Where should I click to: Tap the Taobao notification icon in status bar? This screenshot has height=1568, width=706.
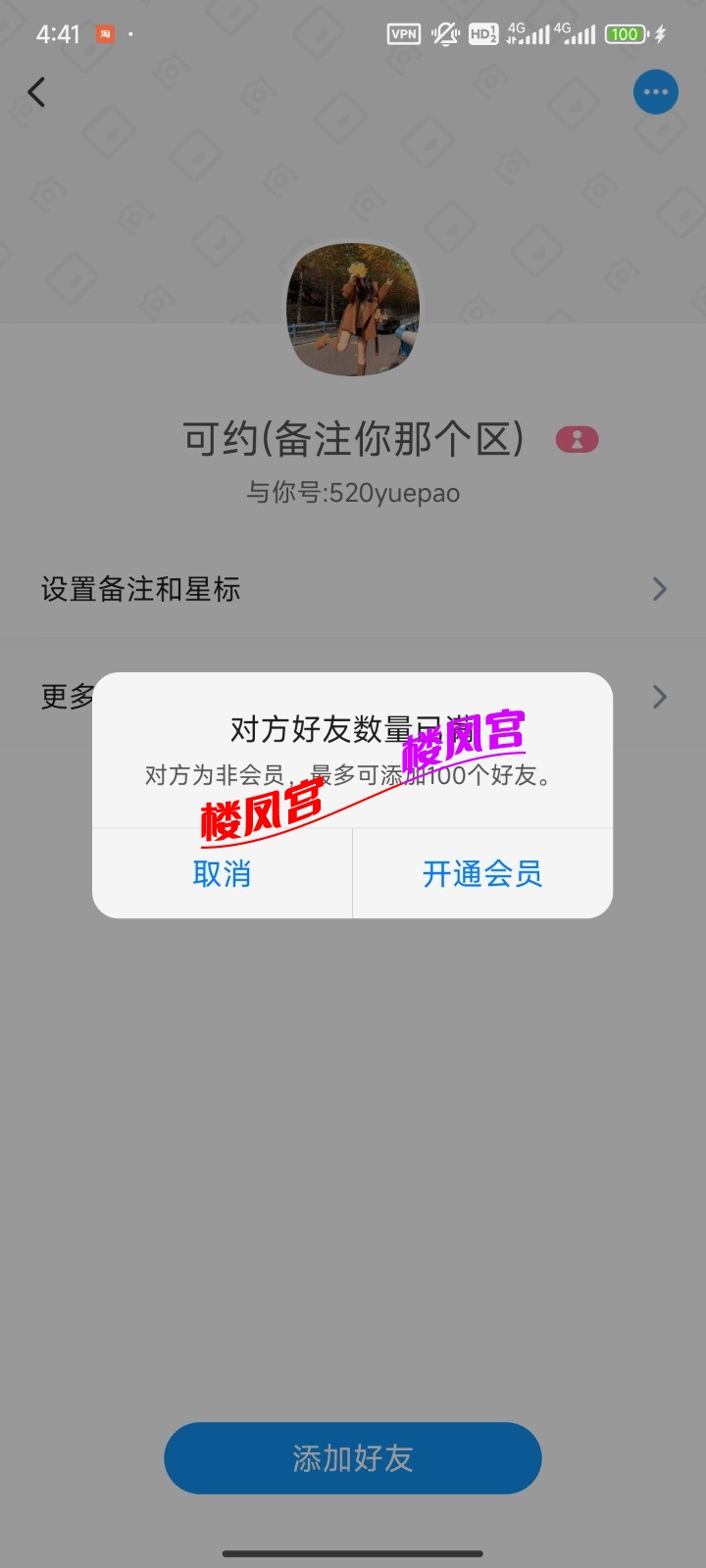(102, 32)
